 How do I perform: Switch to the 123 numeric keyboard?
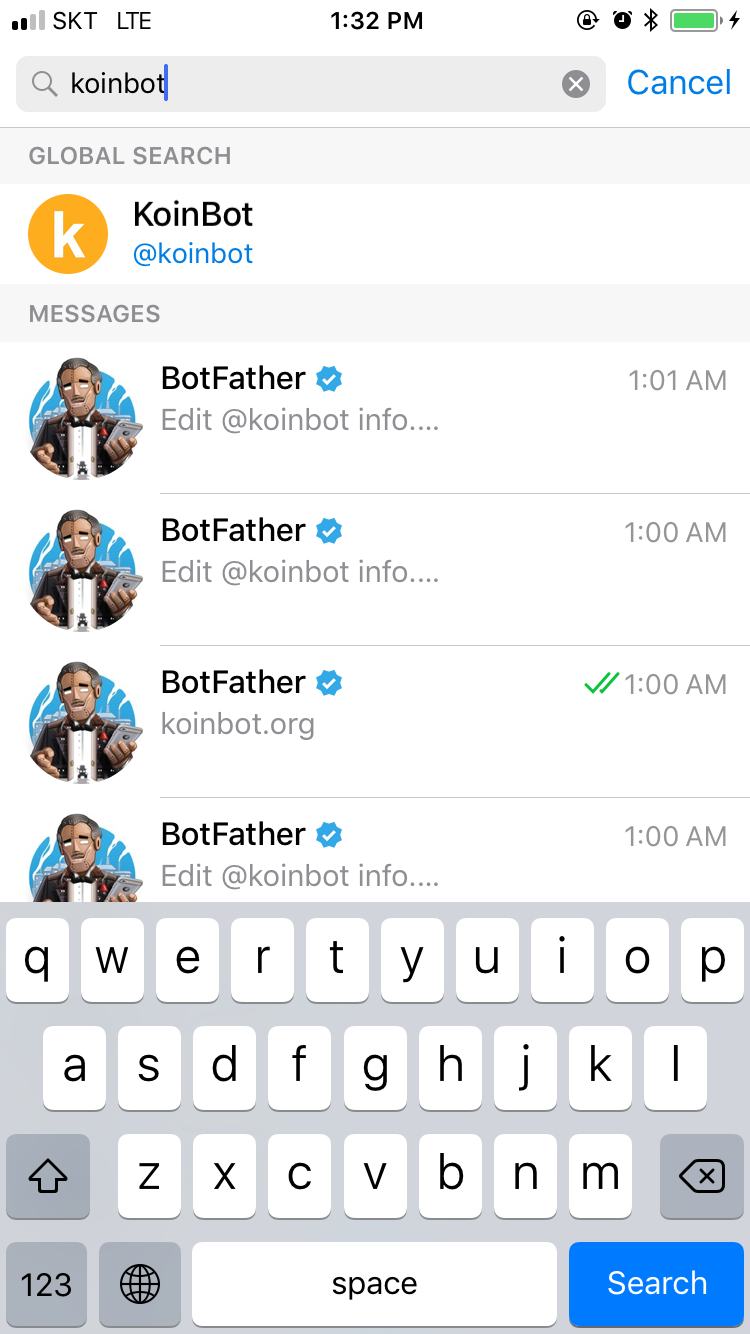coord(47,1284)
